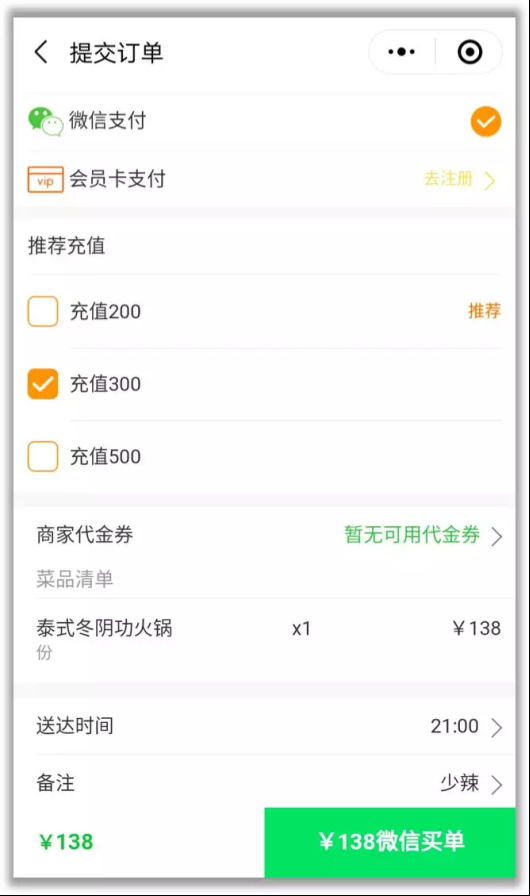Open the mini program's three-dot menu
The height and width of the screenshot is (896, 530).
pyautogui.click(x=401, y=52)
